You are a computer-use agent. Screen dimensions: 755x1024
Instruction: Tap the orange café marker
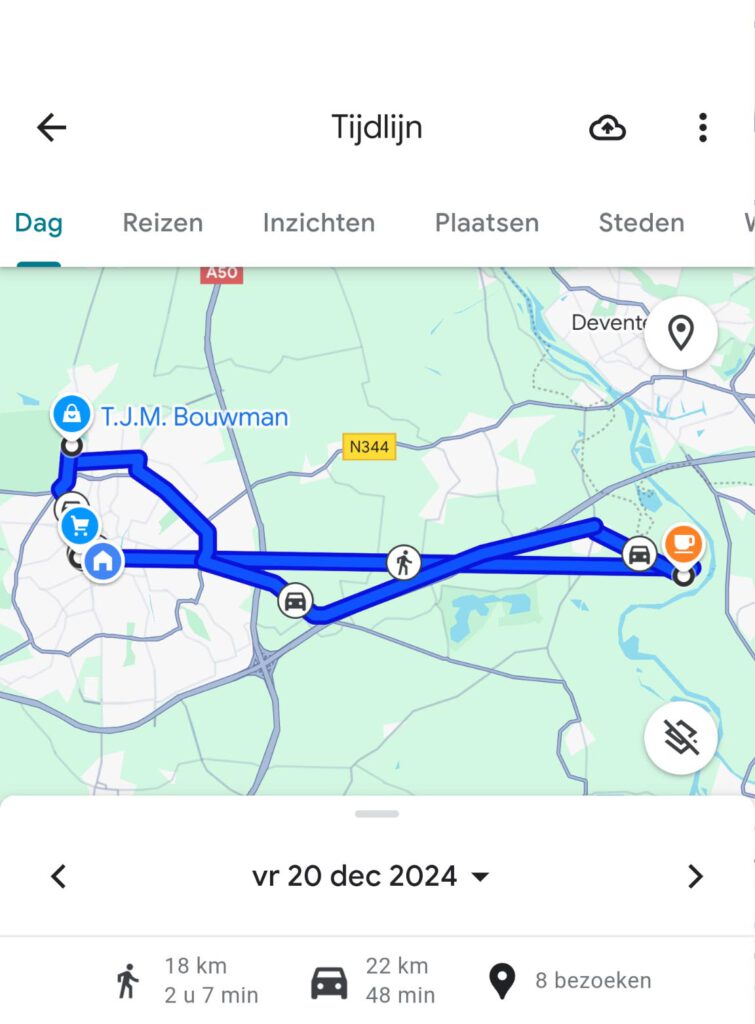(x=684, y=545)
